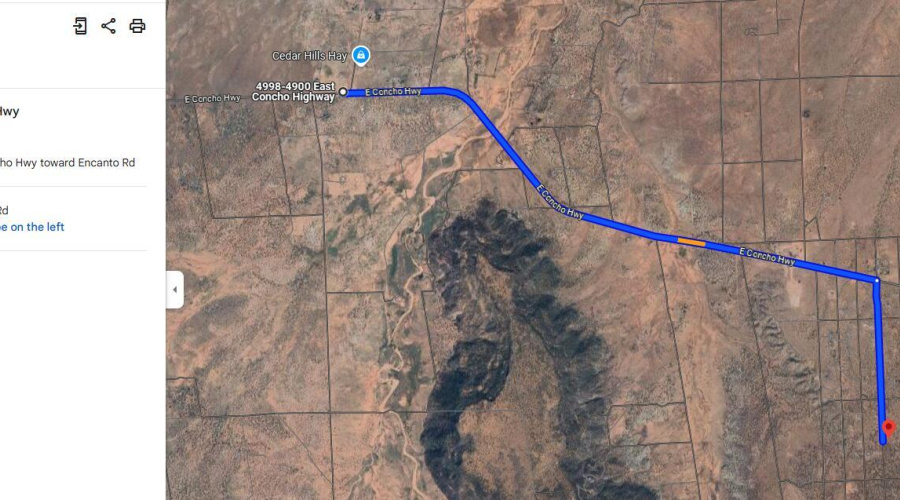
Task: Tap the red destination pin
Action: point(889,427)
